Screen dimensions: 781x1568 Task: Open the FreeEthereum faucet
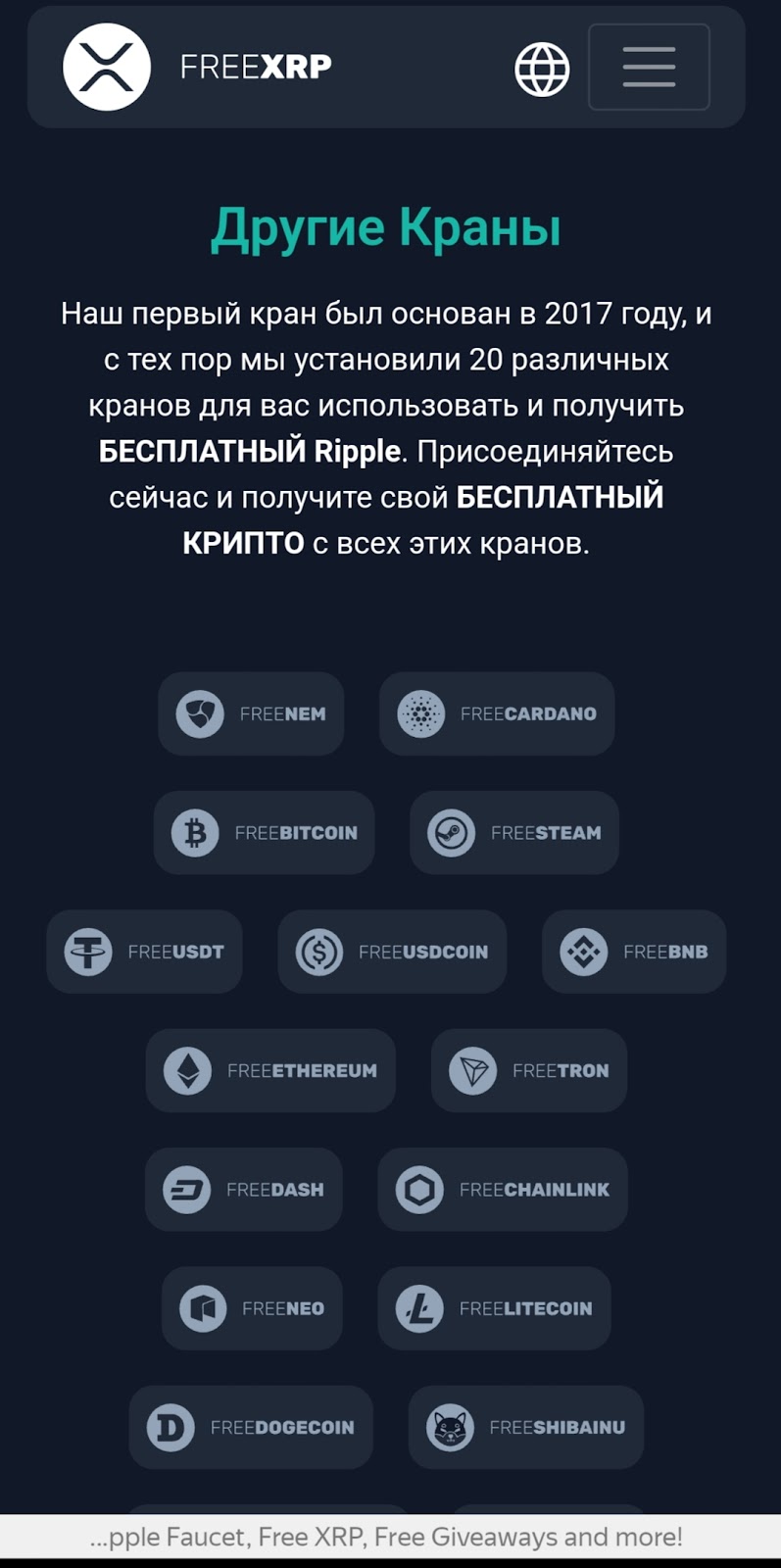270,1070
